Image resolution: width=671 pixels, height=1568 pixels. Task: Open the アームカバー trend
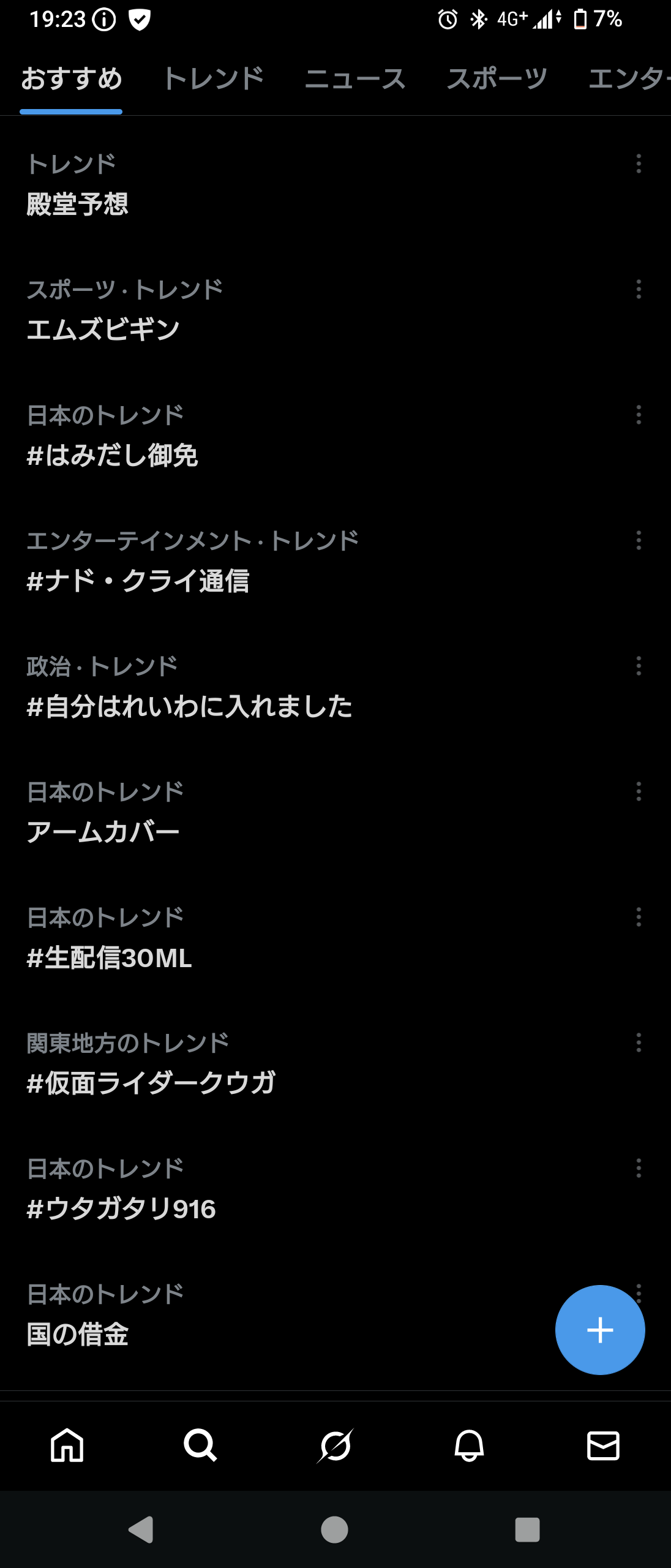tap(103, 832)
